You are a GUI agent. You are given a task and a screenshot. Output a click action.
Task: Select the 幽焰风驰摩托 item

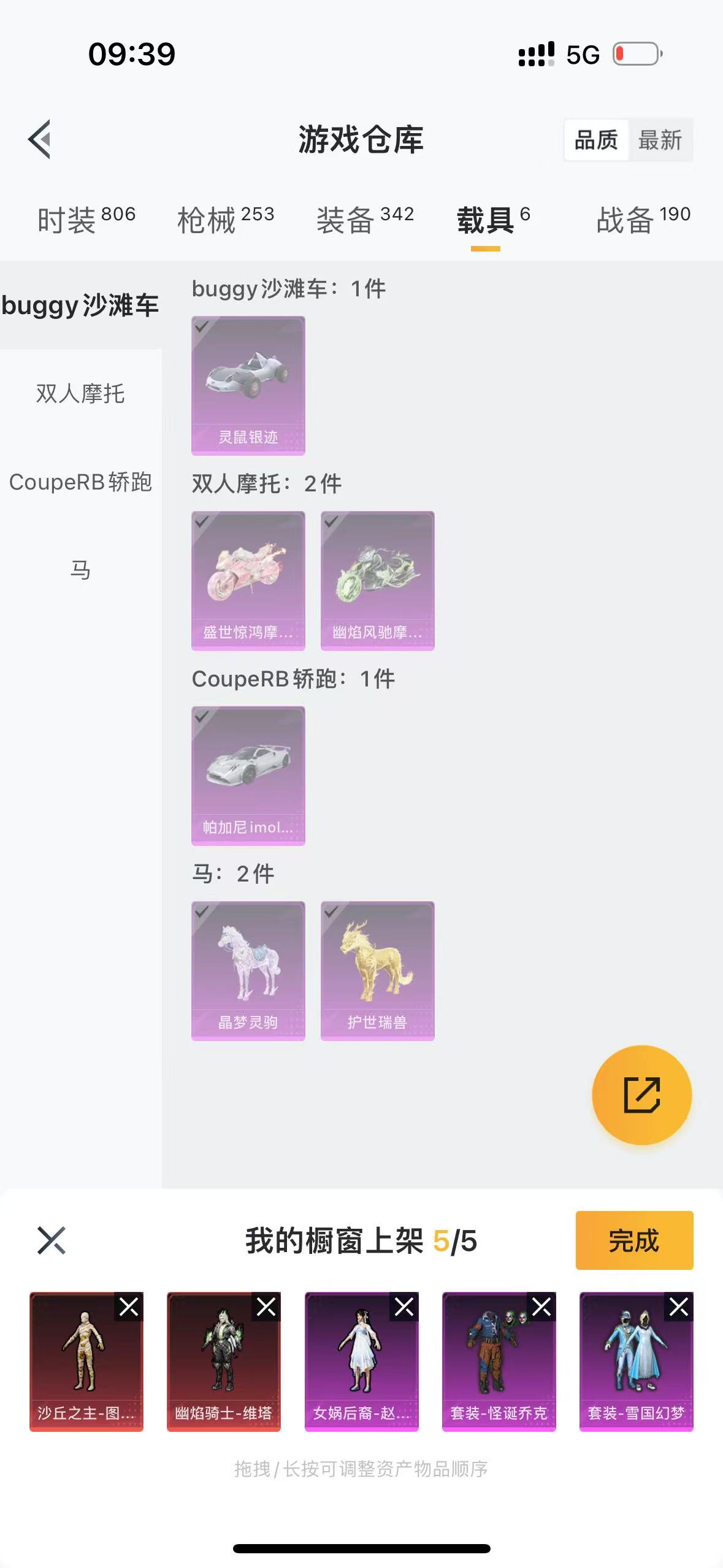377,580
